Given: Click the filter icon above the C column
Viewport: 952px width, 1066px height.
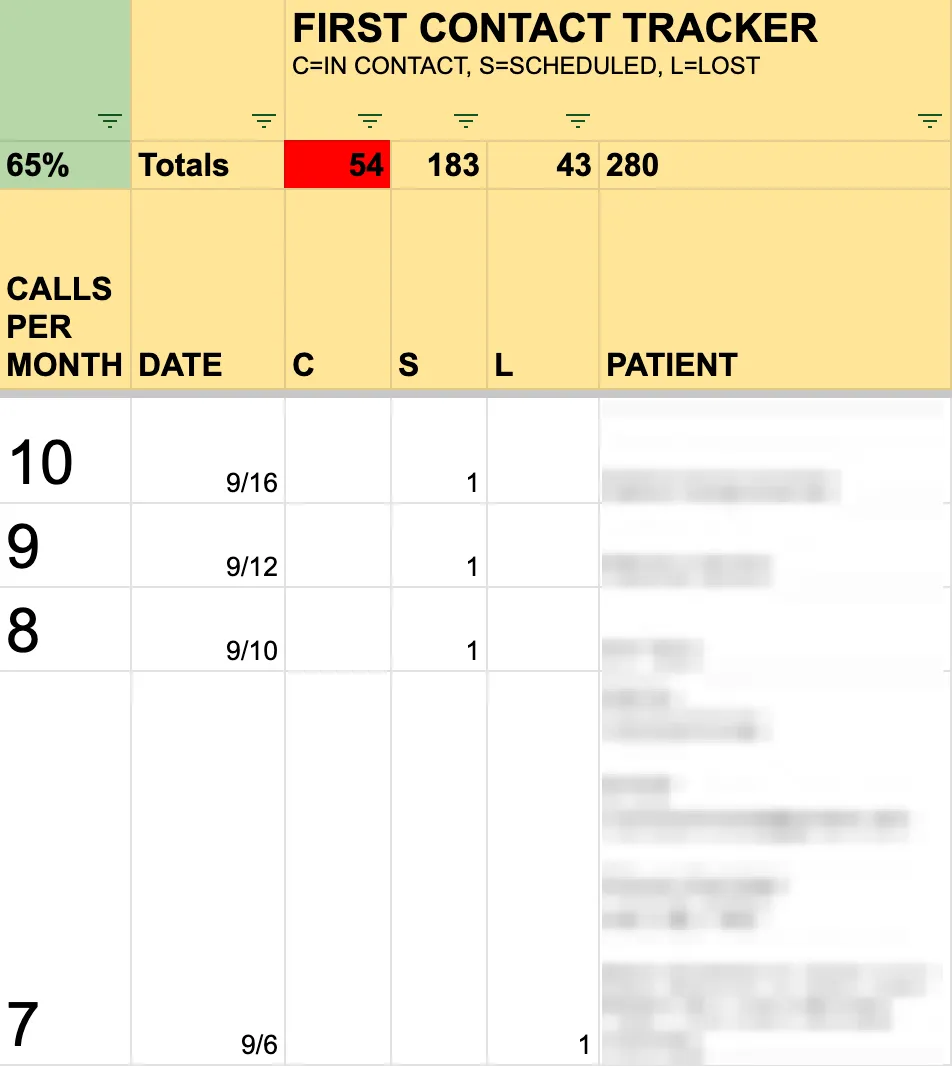Looking at the screenshot, I should 370,120.
